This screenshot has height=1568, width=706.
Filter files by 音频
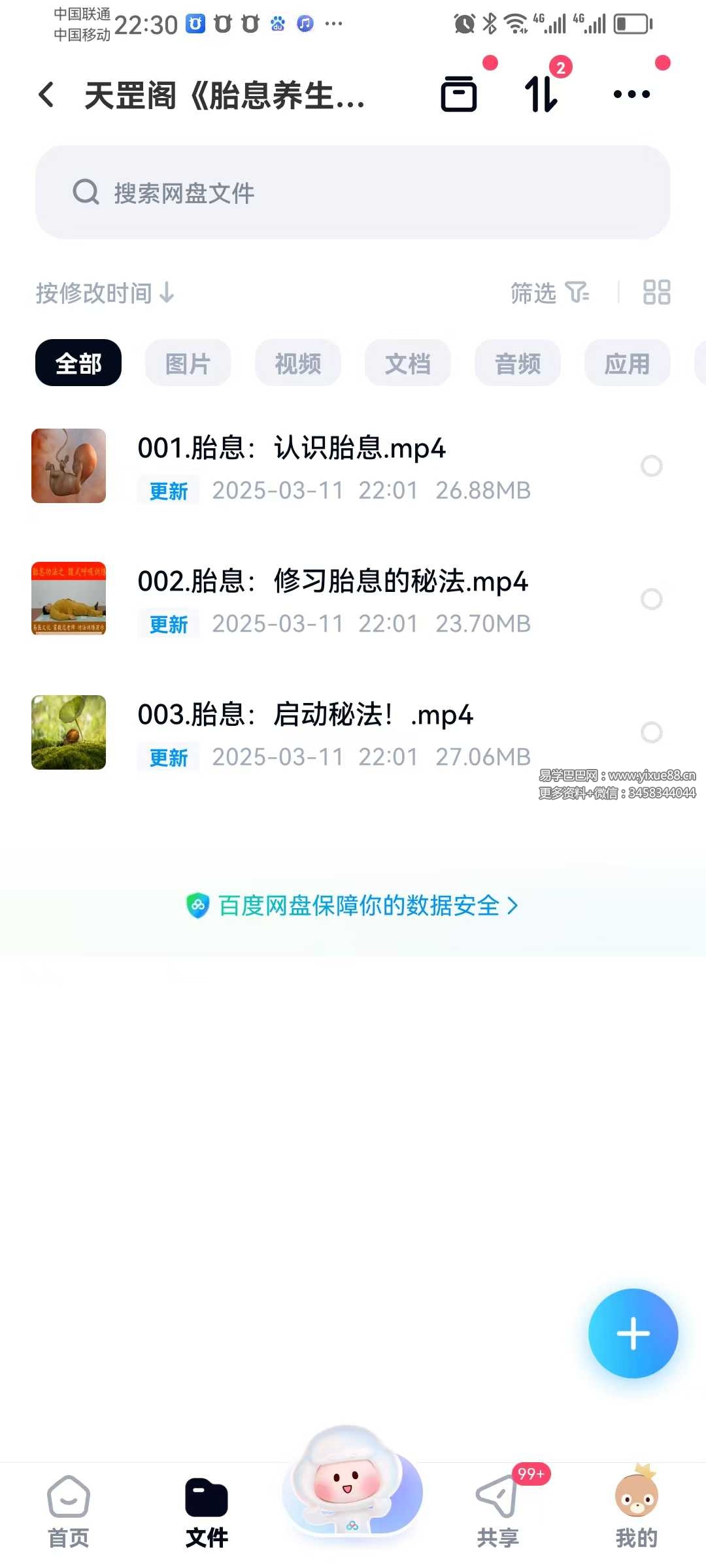coord(517,363)
